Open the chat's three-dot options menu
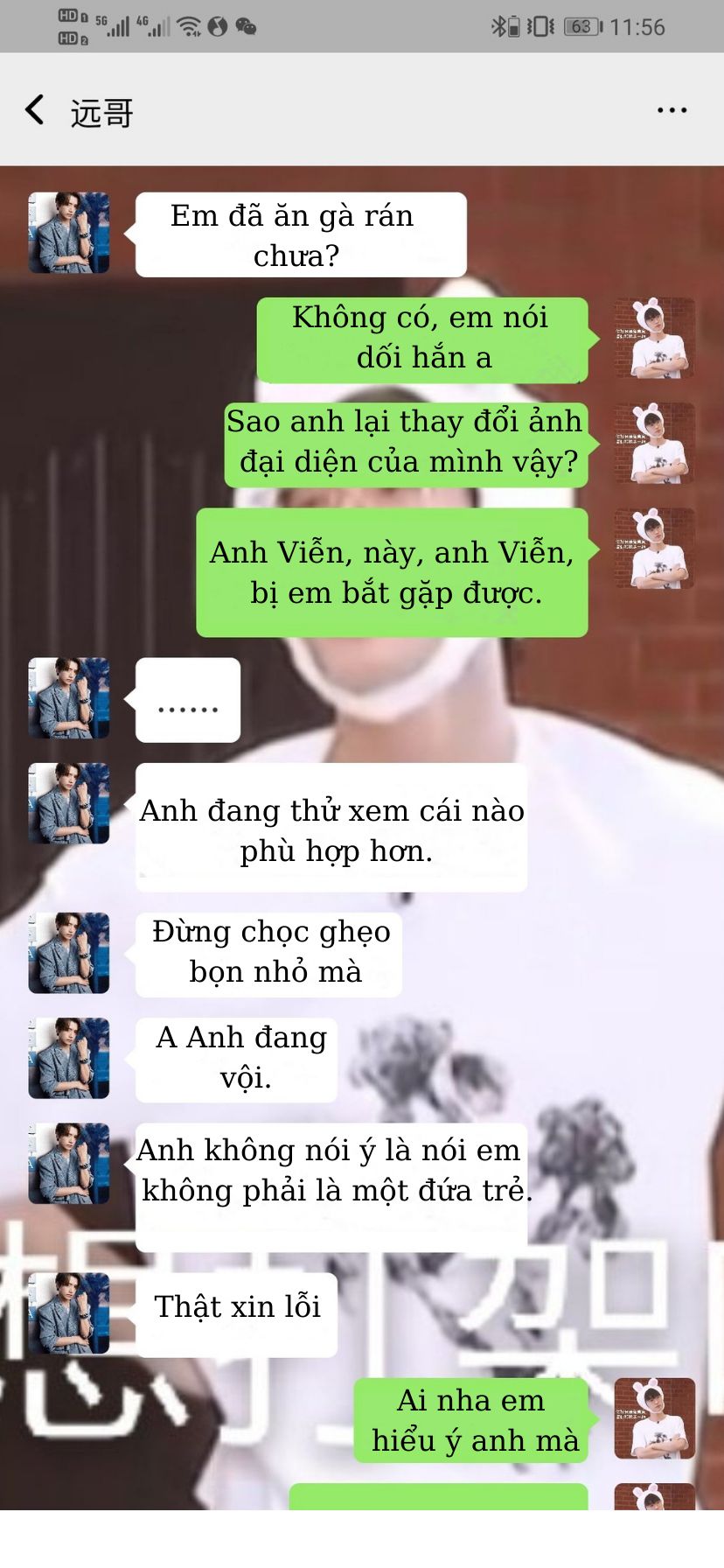Viewport: 724px width, 1568px height. pos(672,110)
